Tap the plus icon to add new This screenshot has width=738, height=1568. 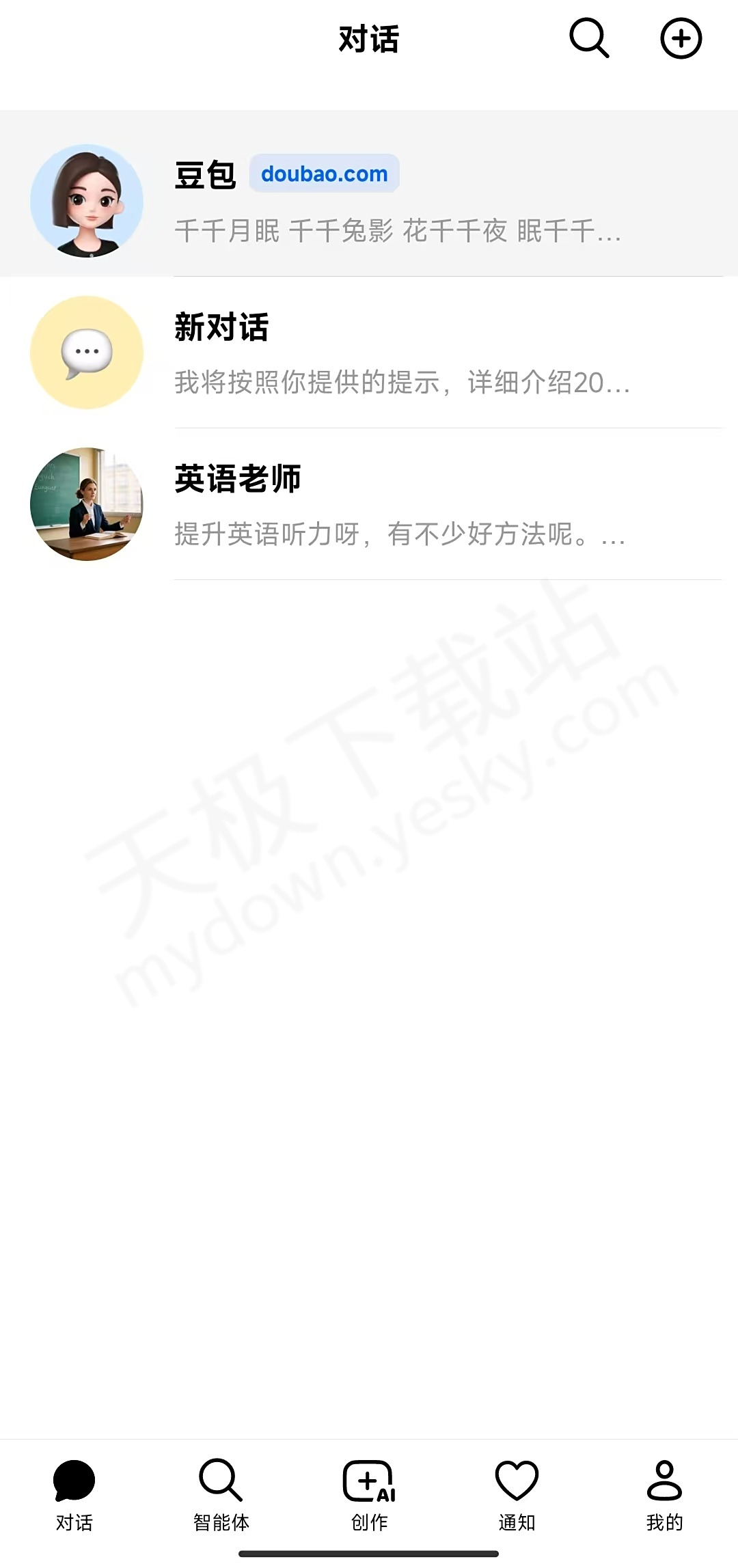681,38
